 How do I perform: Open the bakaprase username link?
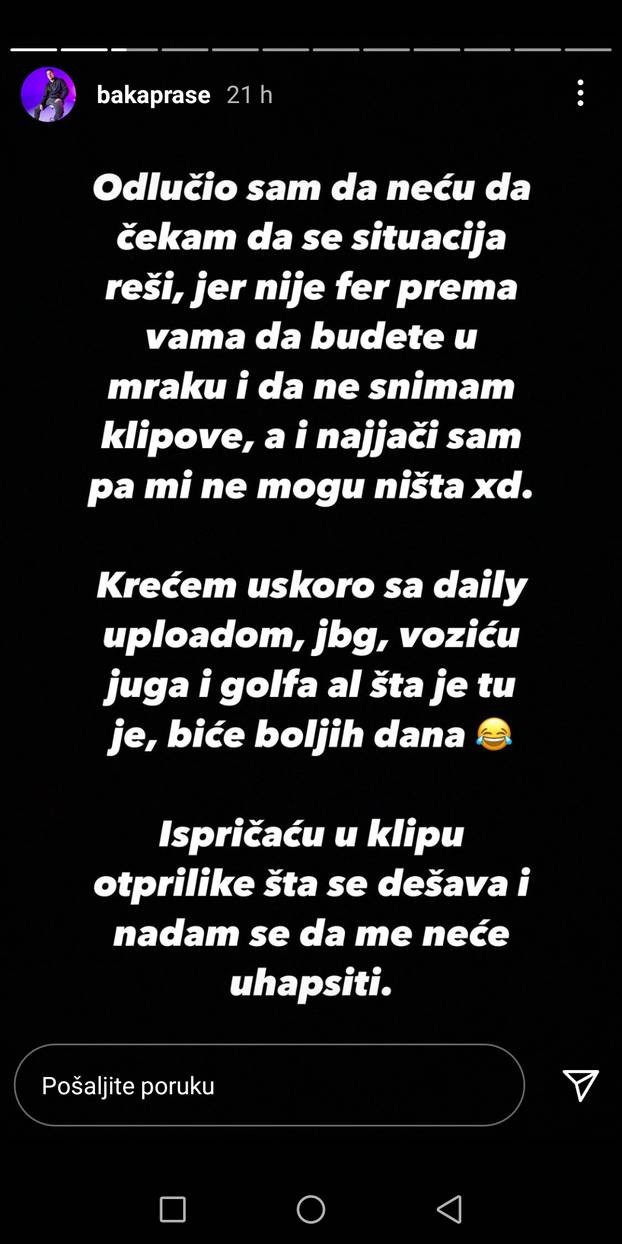153,95
